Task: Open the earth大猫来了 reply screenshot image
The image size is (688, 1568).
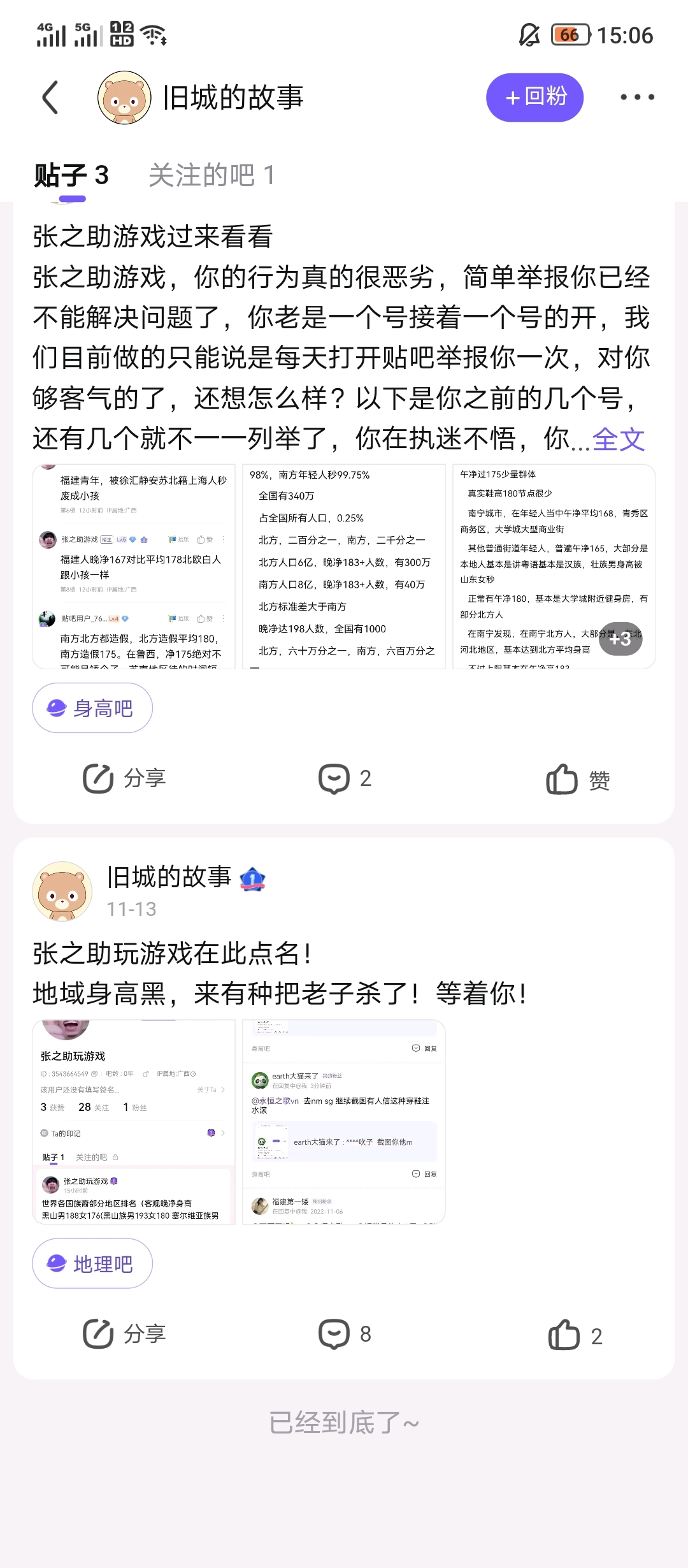Action: pyautogui.click(x=344, y=1122)
